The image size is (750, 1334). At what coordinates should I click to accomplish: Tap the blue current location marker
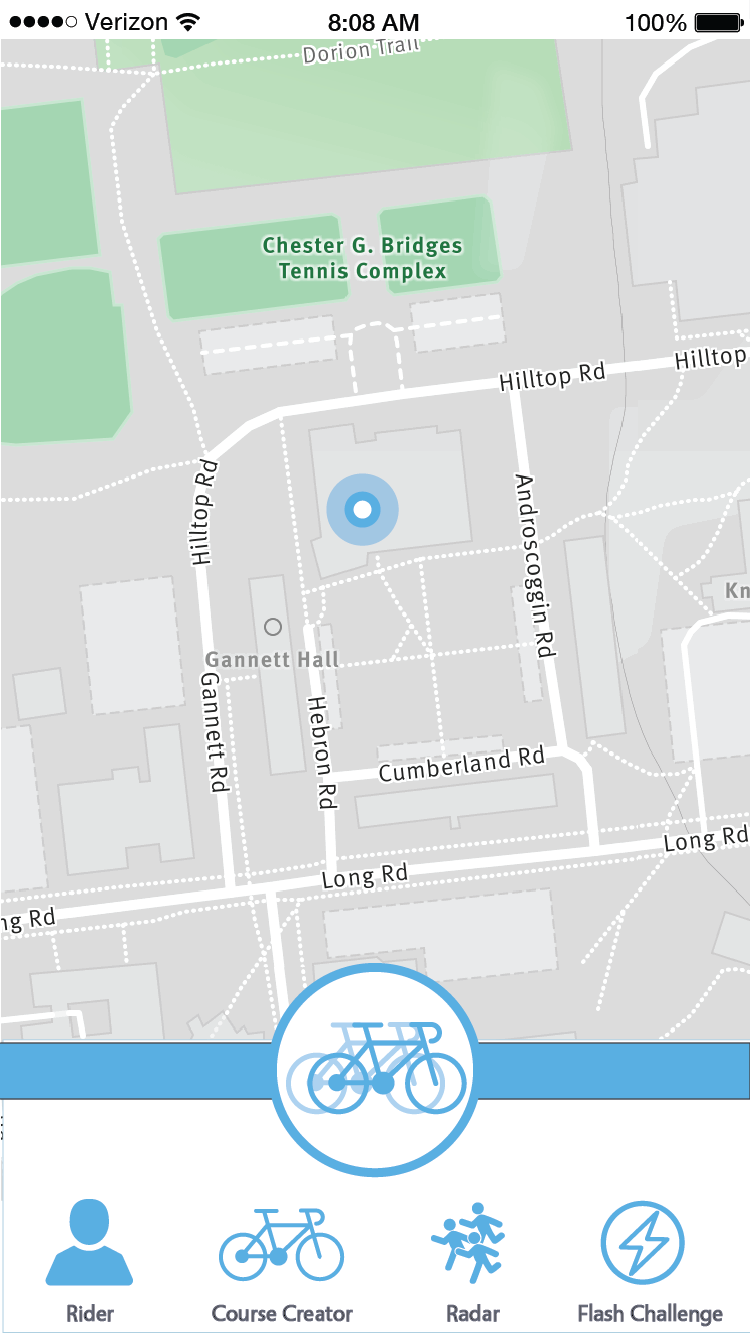[362, 510]
